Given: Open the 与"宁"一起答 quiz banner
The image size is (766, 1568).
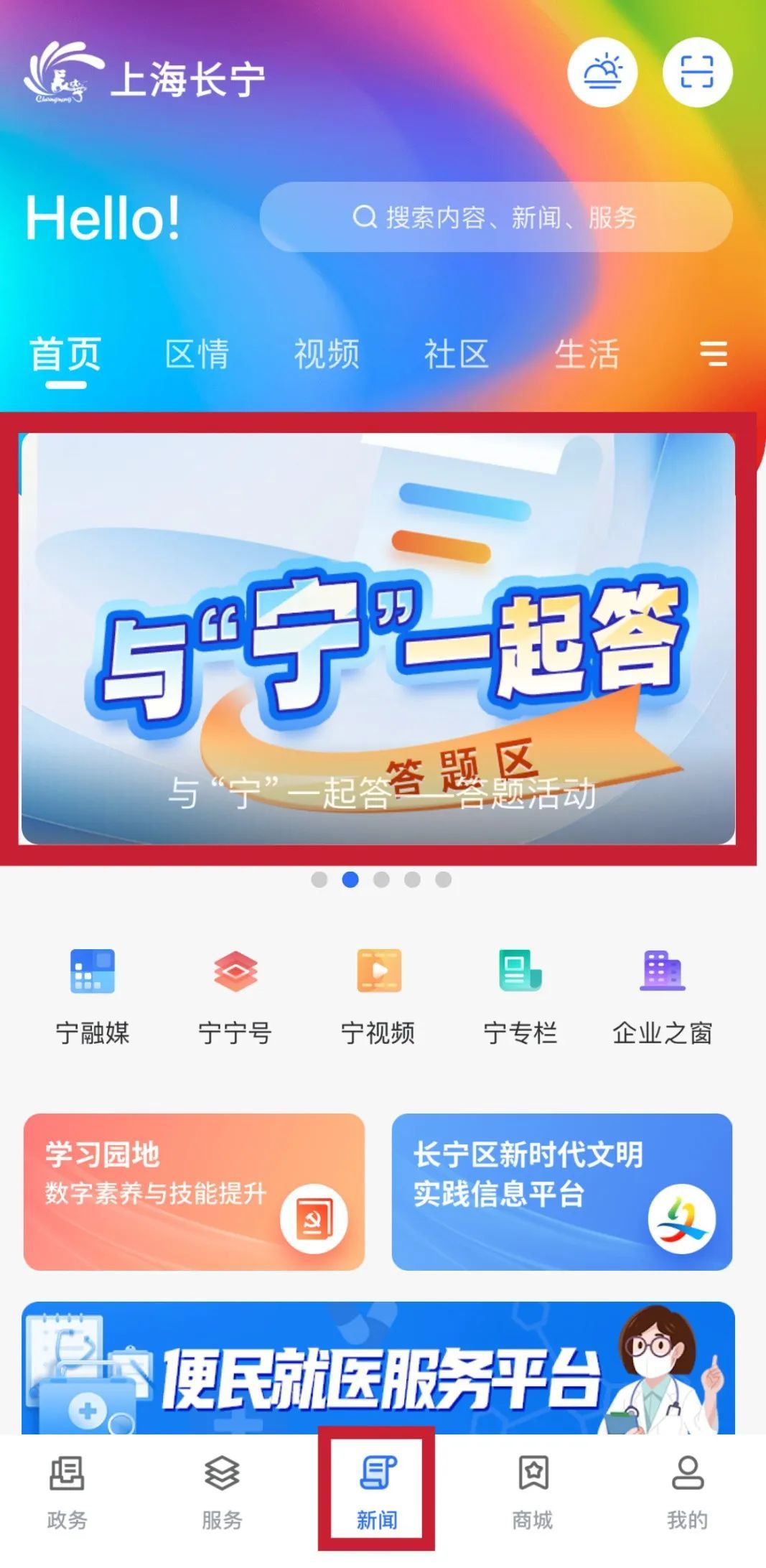Looking at the screenshot, I should tap(378, 638).
